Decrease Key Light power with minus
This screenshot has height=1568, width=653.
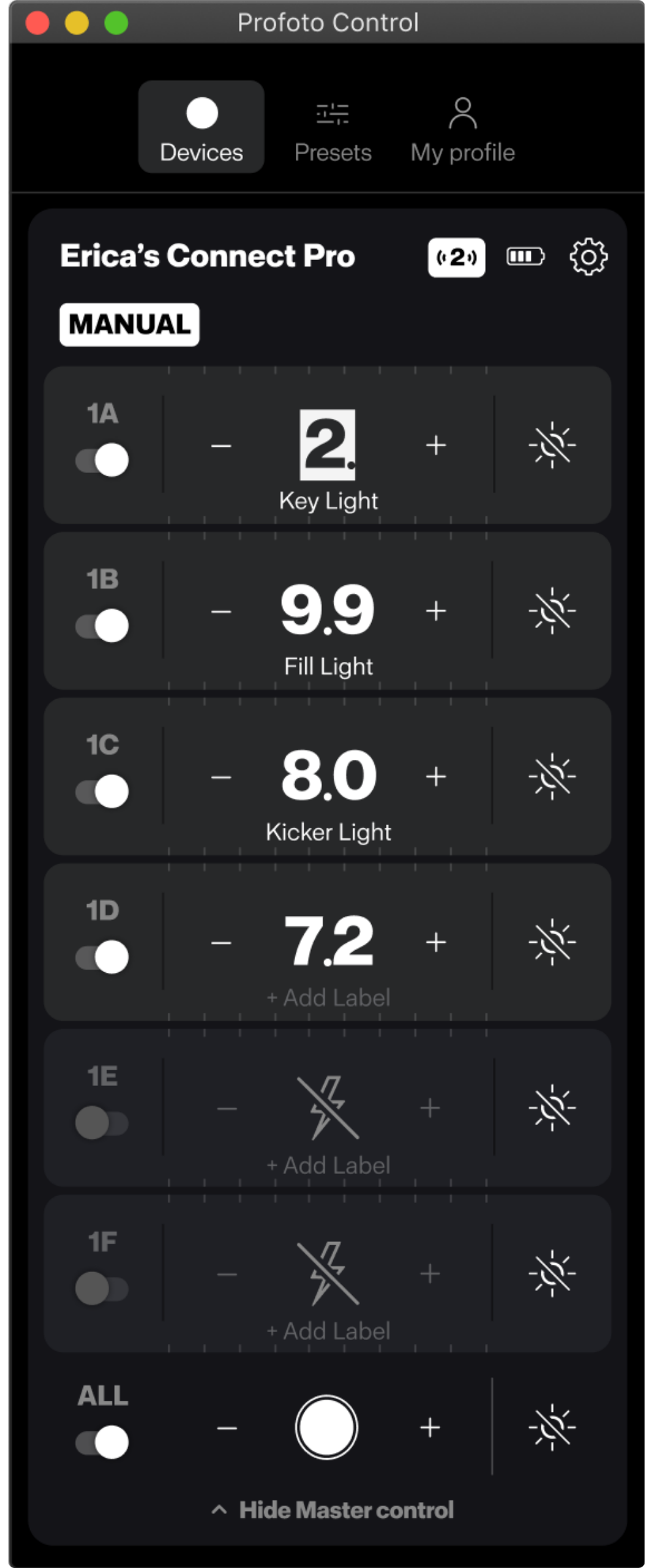pos(221,446)
